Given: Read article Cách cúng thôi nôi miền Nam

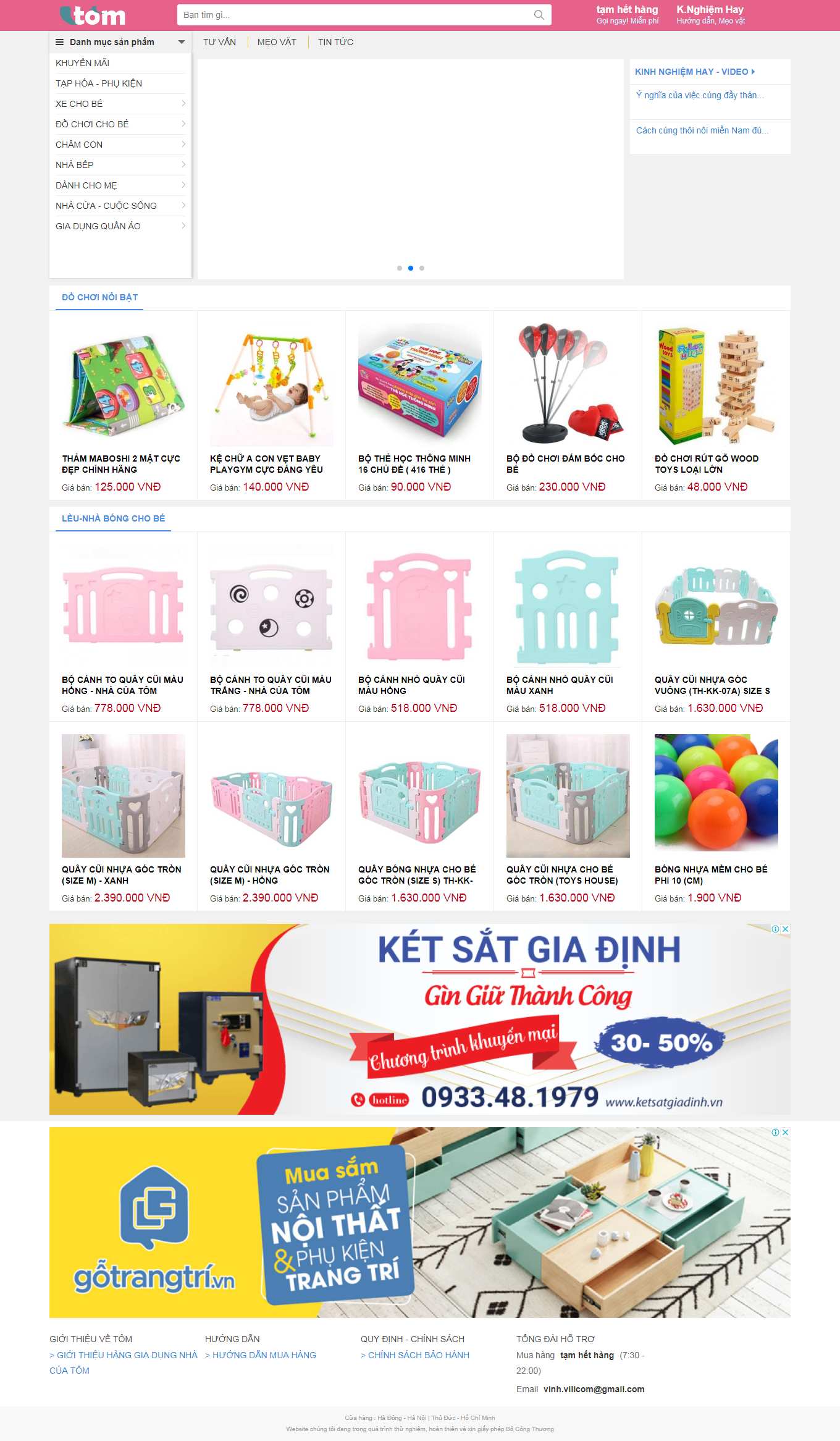Looking at the screenshot, I should click(x=702, y=130).
